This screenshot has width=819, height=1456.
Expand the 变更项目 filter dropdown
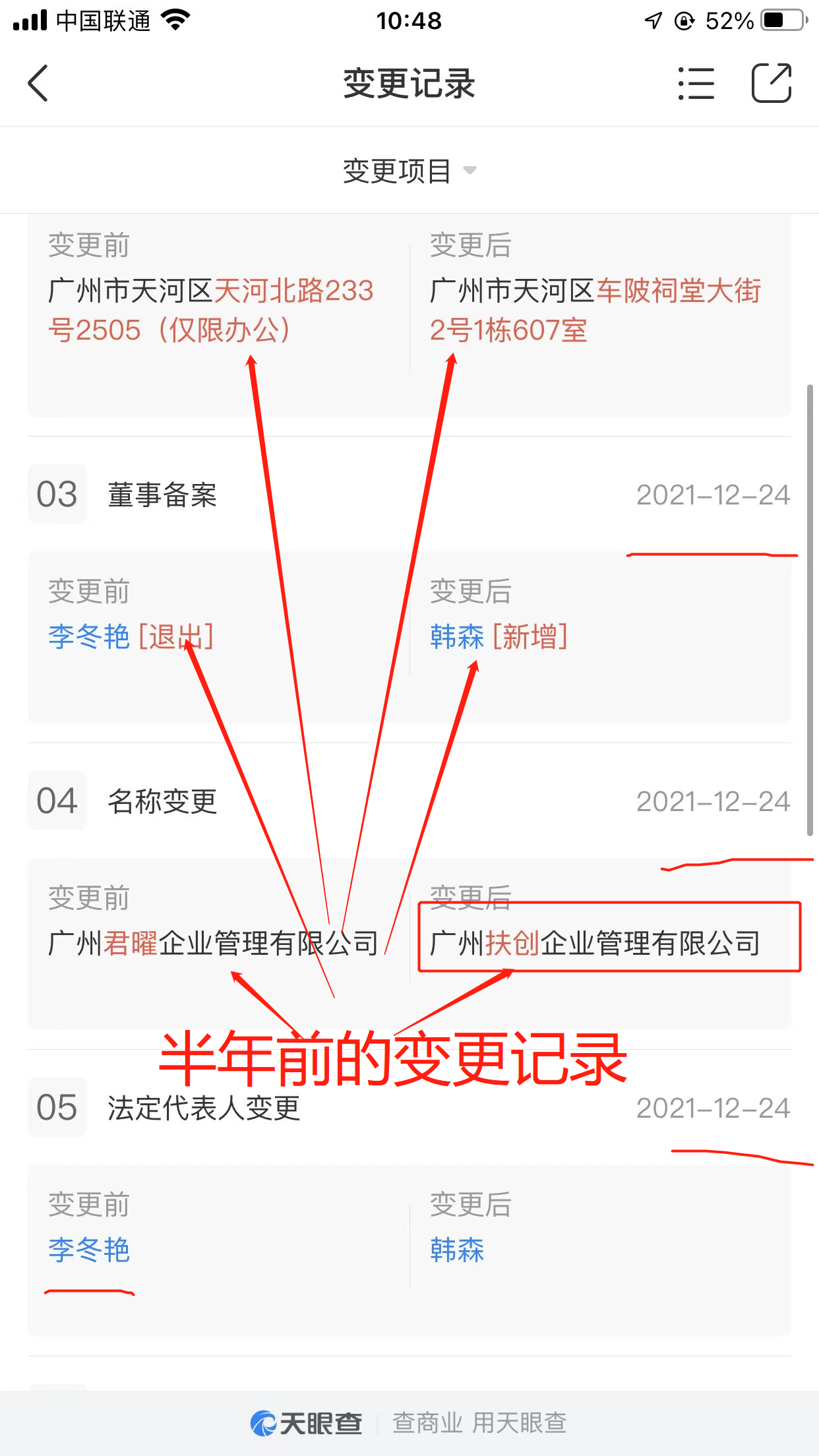(x=409, y=171)
